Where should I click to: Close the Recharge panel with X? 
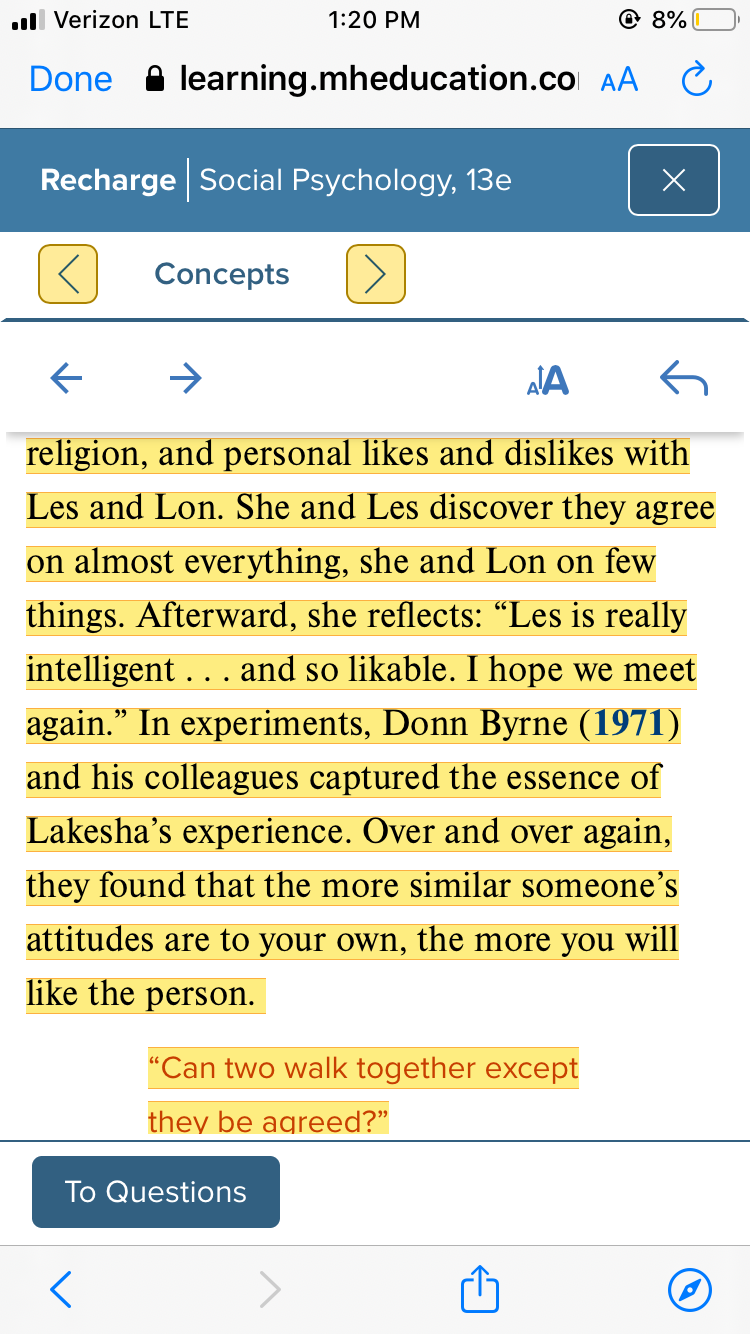point(674,180)
